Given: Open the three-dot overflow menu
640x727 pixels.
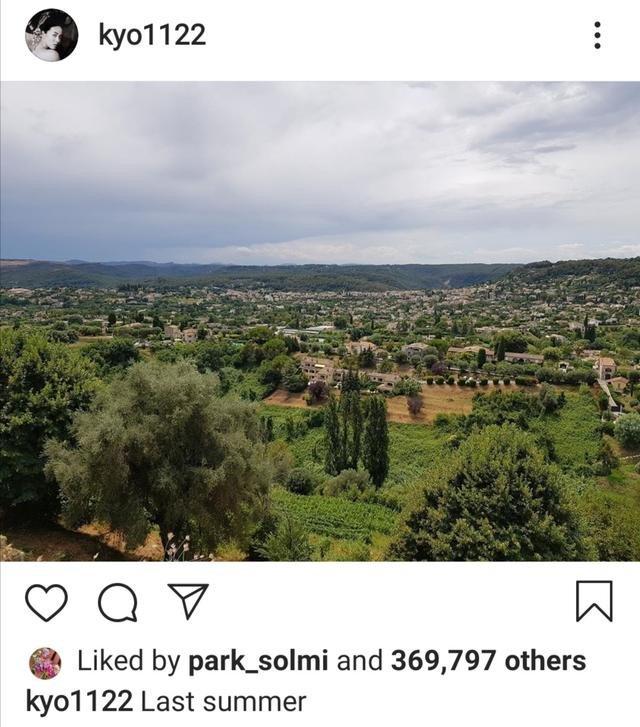Looking at the screenshot, I should [597, 36].
